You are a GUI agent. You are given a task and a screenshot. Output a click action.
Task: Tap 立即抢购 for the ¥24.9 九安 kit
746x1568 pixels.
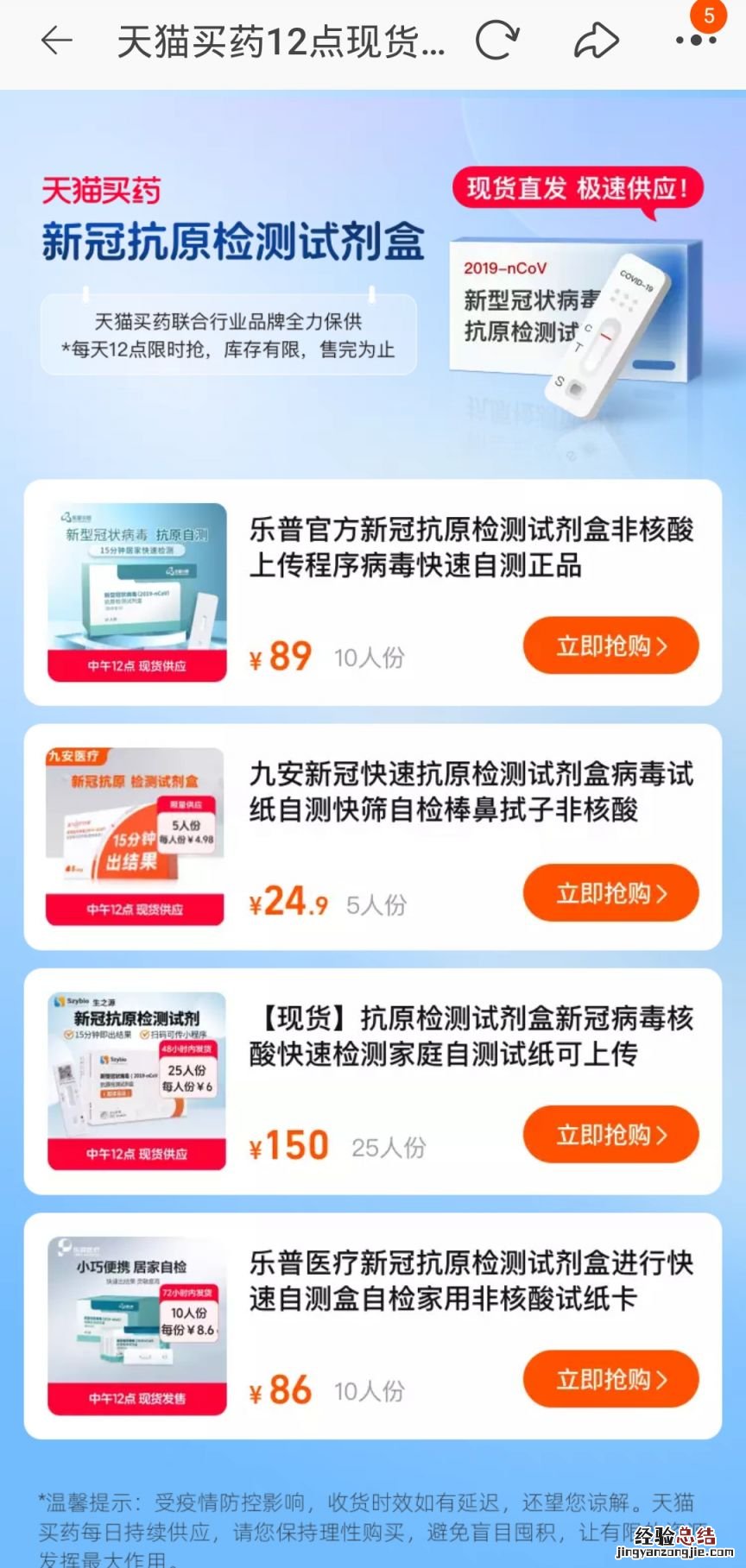[x=610, y=892]
